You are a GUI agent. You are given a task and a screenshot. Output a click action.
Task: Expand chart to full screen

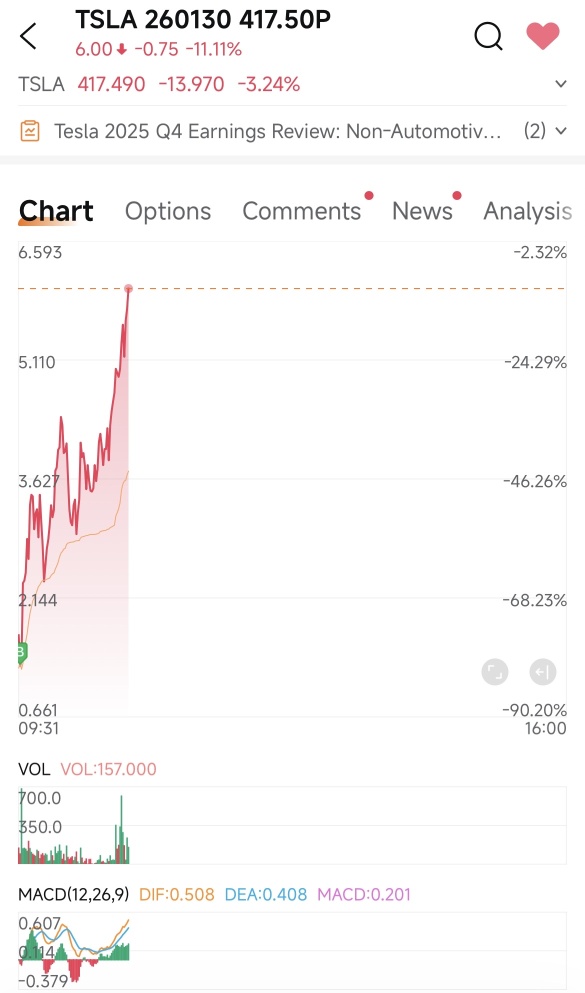[x=494, y=672]
